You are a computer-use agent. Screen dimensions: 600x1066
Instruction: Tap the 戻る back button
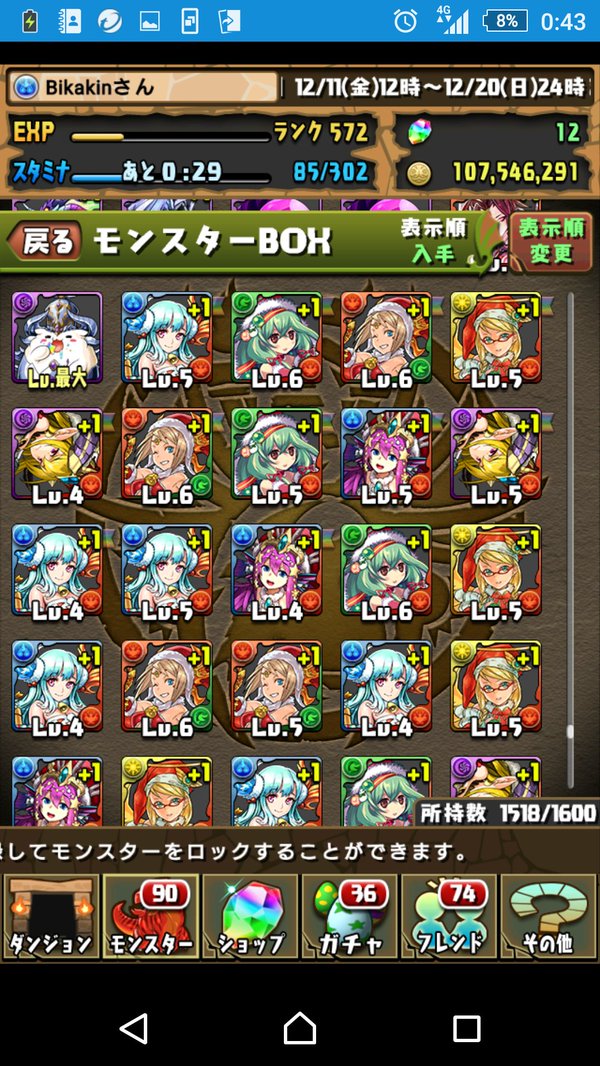pos(44,242)
